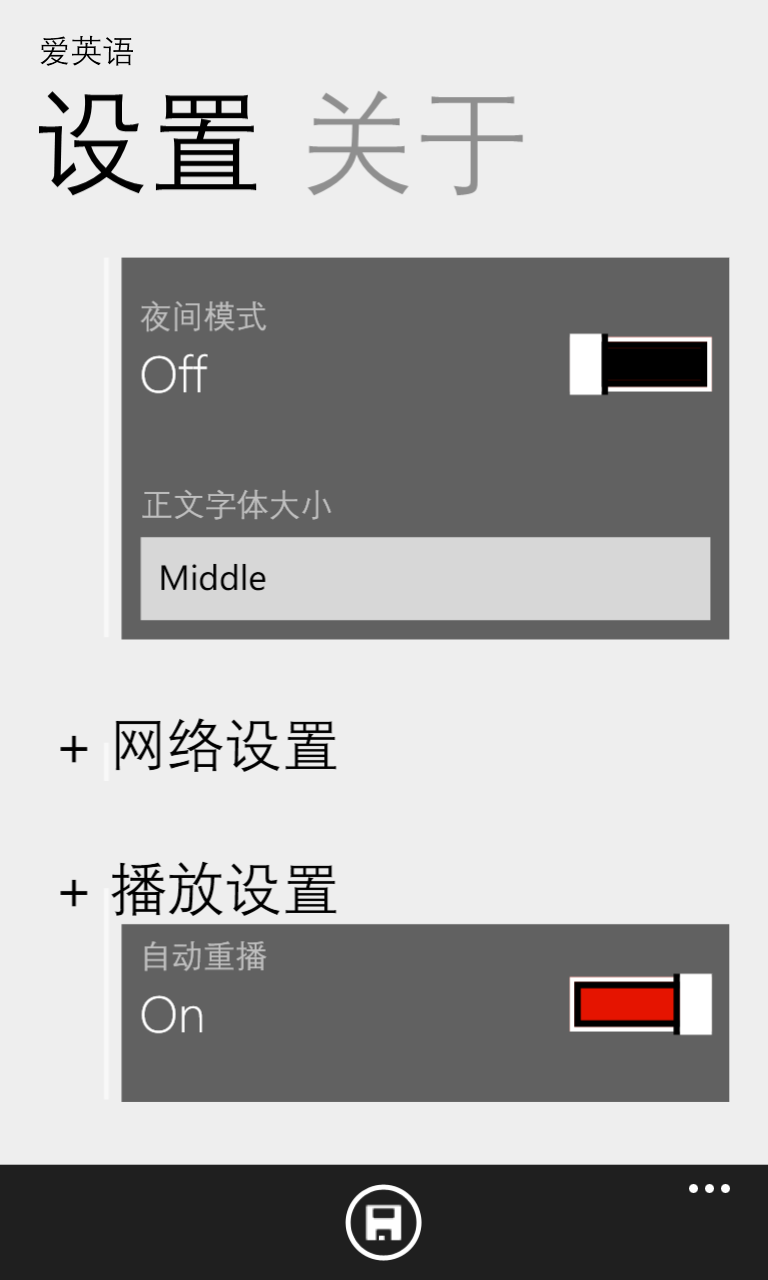Switch to the 关于 tab
Screen dimensions: 768x1280
click(415, 145)
